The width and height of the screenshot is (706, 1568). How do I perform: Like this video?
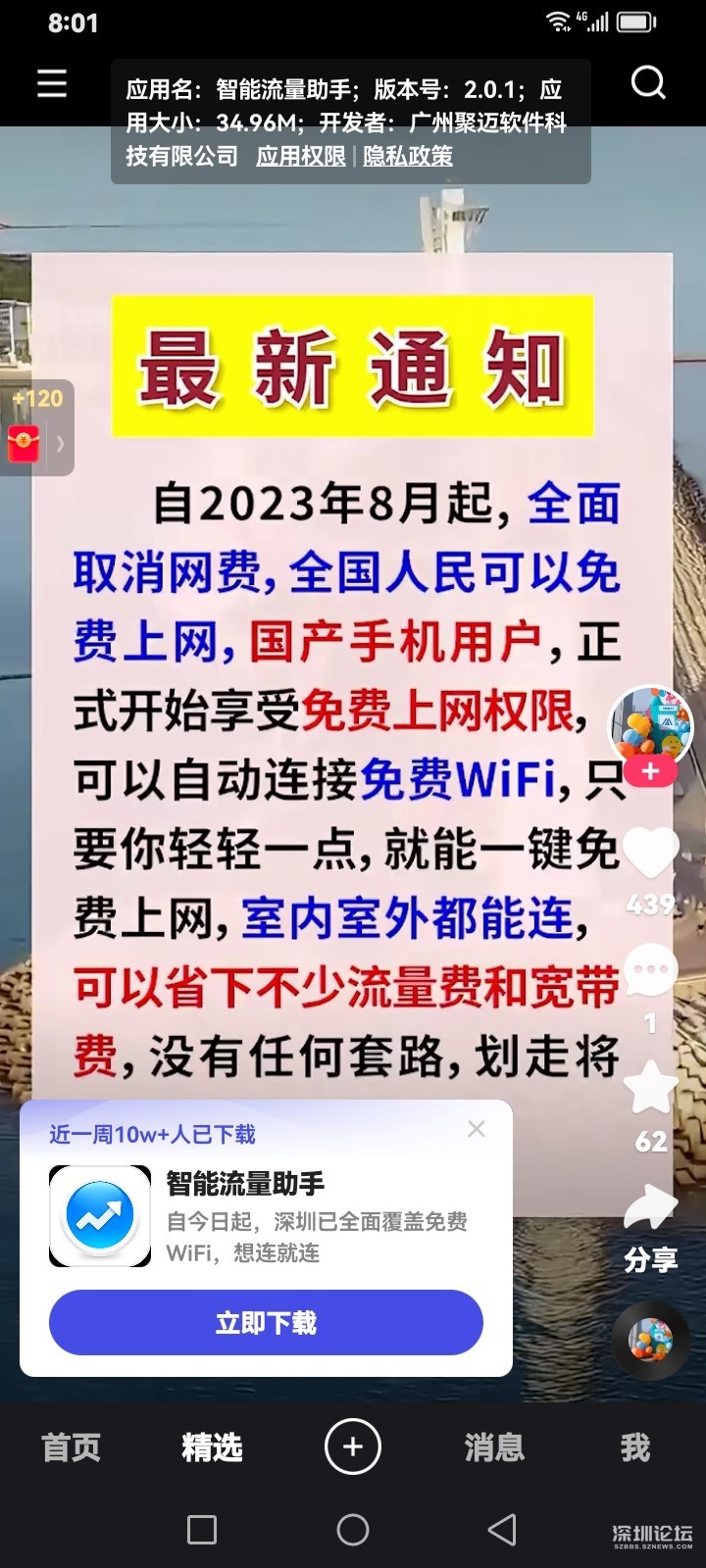[x=650, y=853]
